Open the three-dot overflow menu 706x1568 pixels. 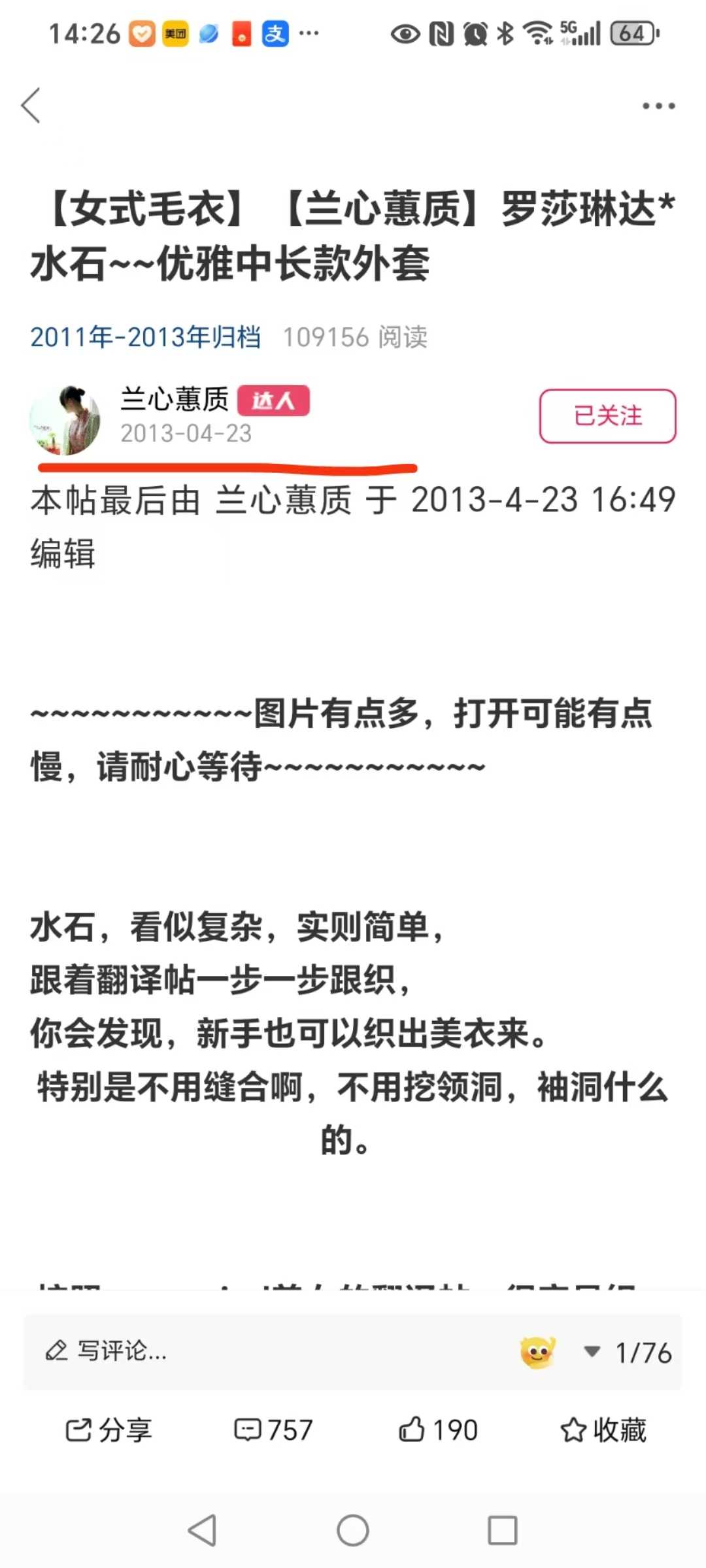pos(658,106)
